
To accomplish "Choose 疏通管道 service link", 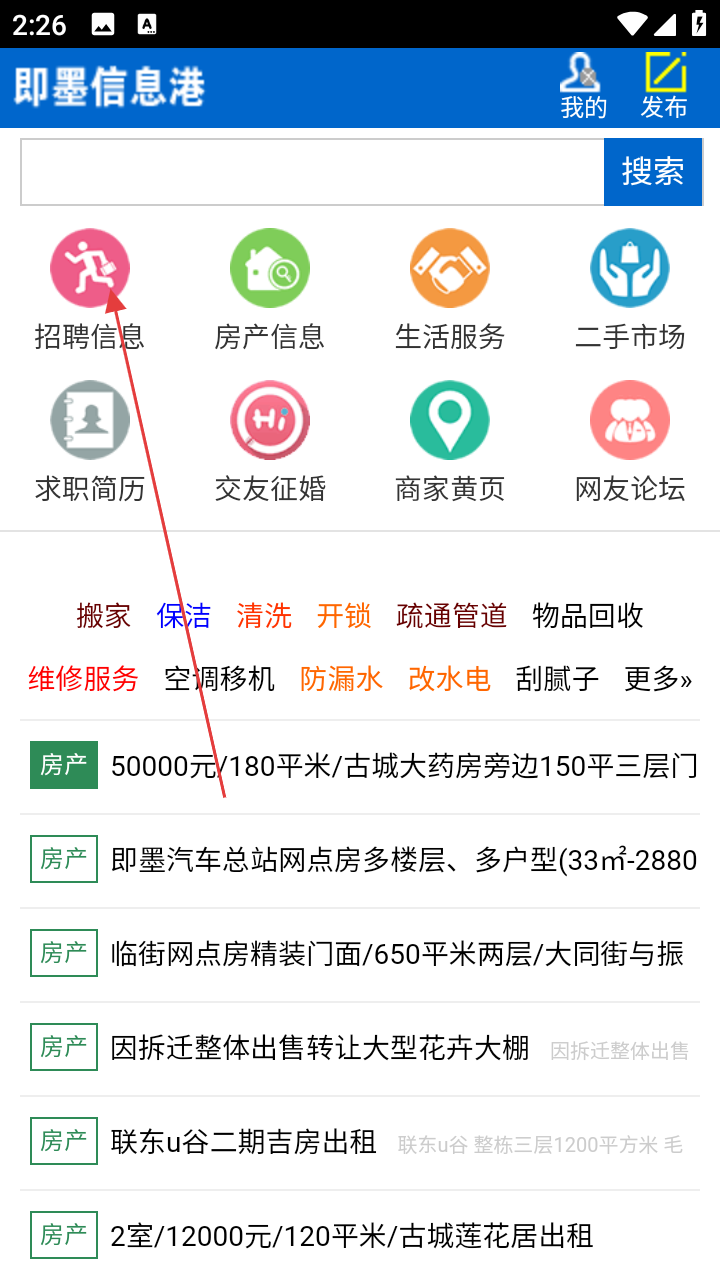I will tap(452, 616).
